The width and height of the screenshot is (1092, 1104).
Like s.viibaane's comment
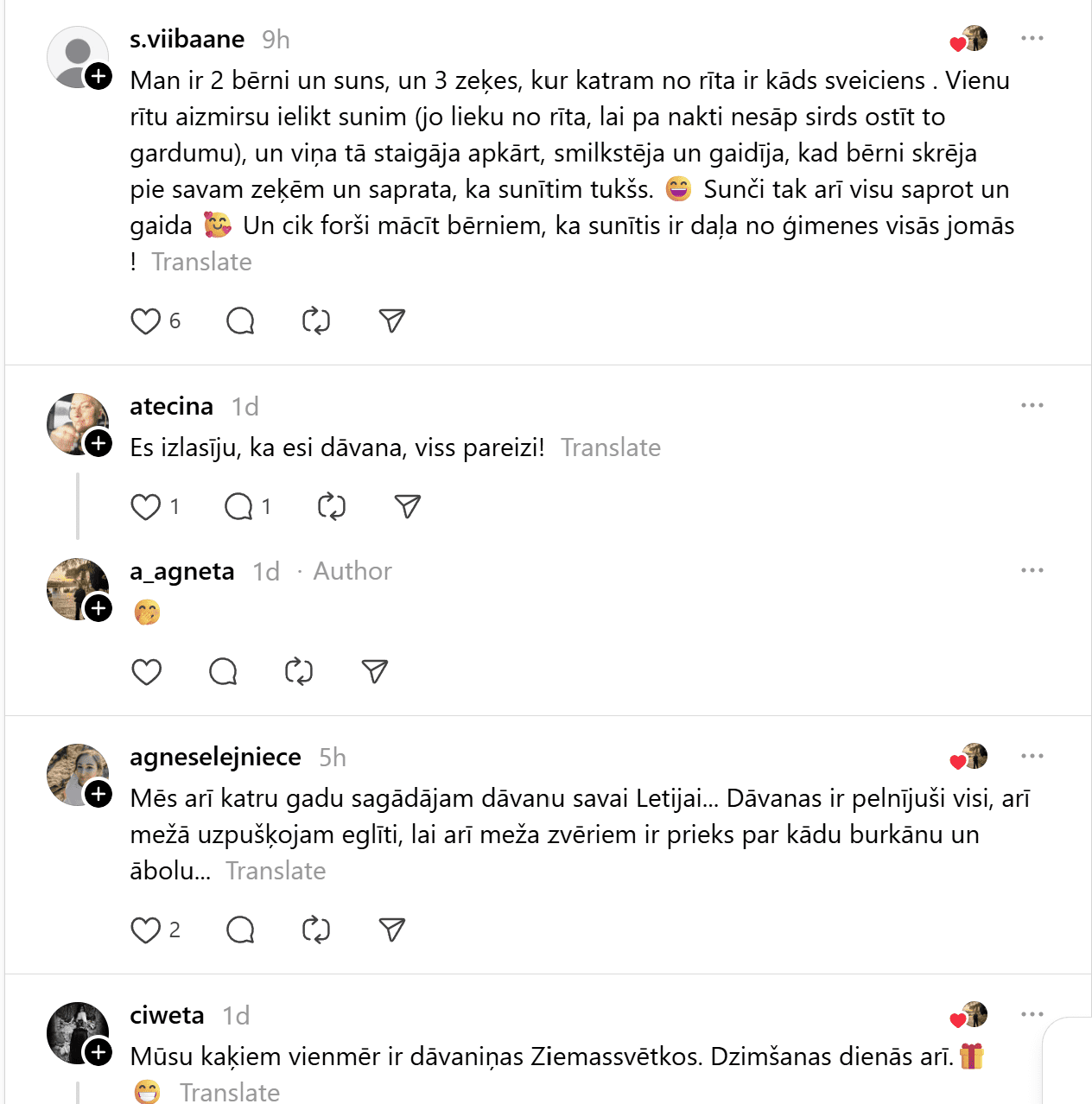point(145,321)
